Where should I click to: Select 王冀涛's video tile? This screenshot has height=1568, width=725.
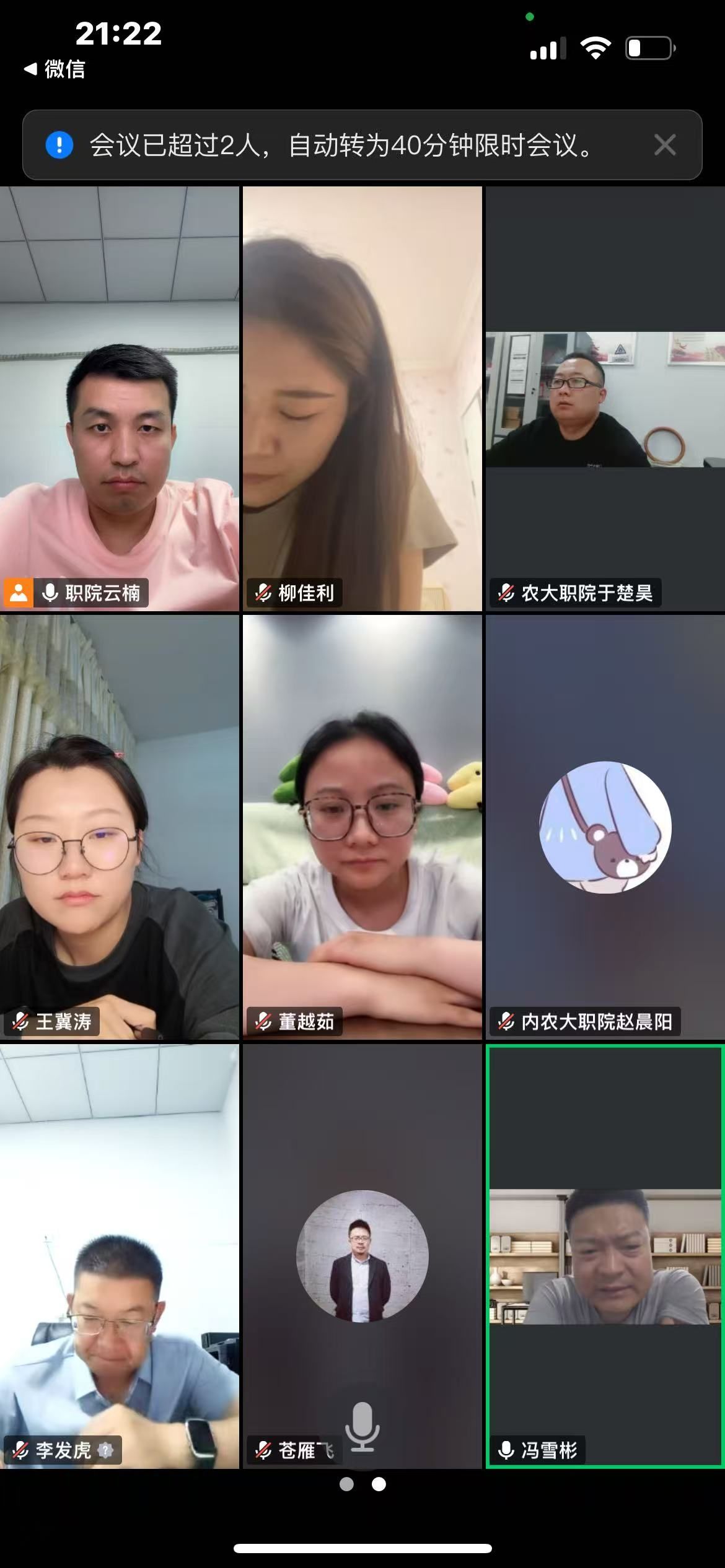[120, 826]
